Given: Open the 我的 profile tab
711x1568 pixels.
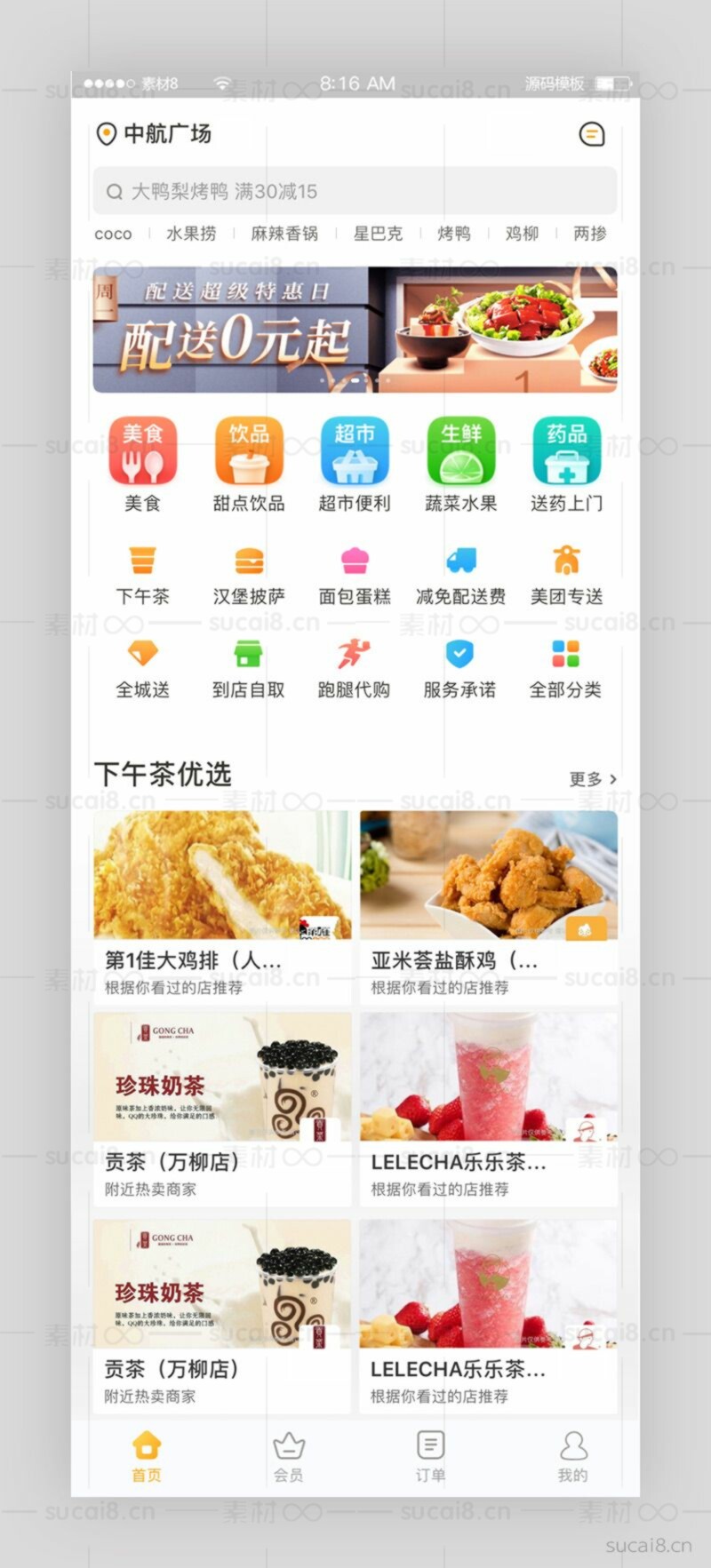Looking at the screenshot, I should coord(572,1455).
